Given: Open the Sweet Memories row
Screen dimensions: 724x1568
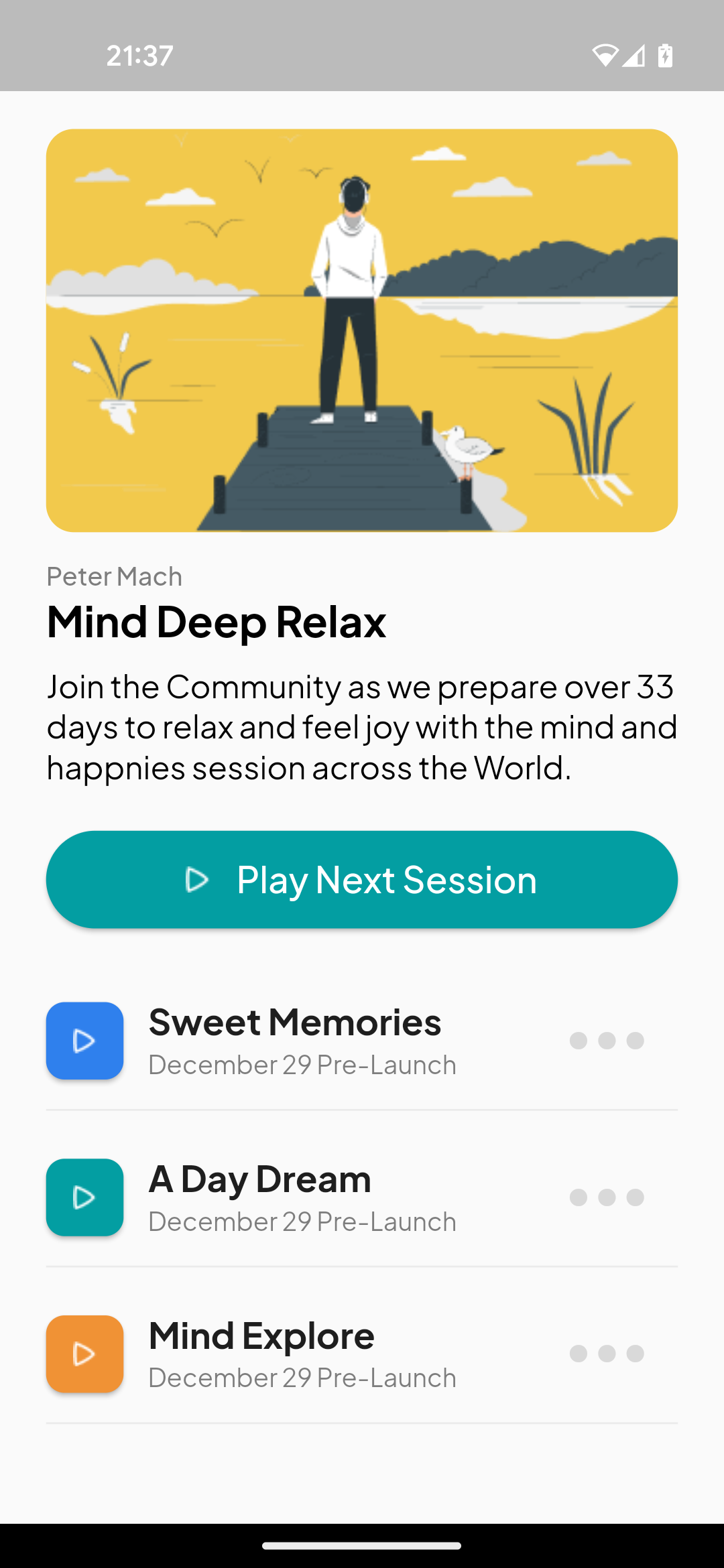Looking at the screenshot, I should [x=362, y=1041].
